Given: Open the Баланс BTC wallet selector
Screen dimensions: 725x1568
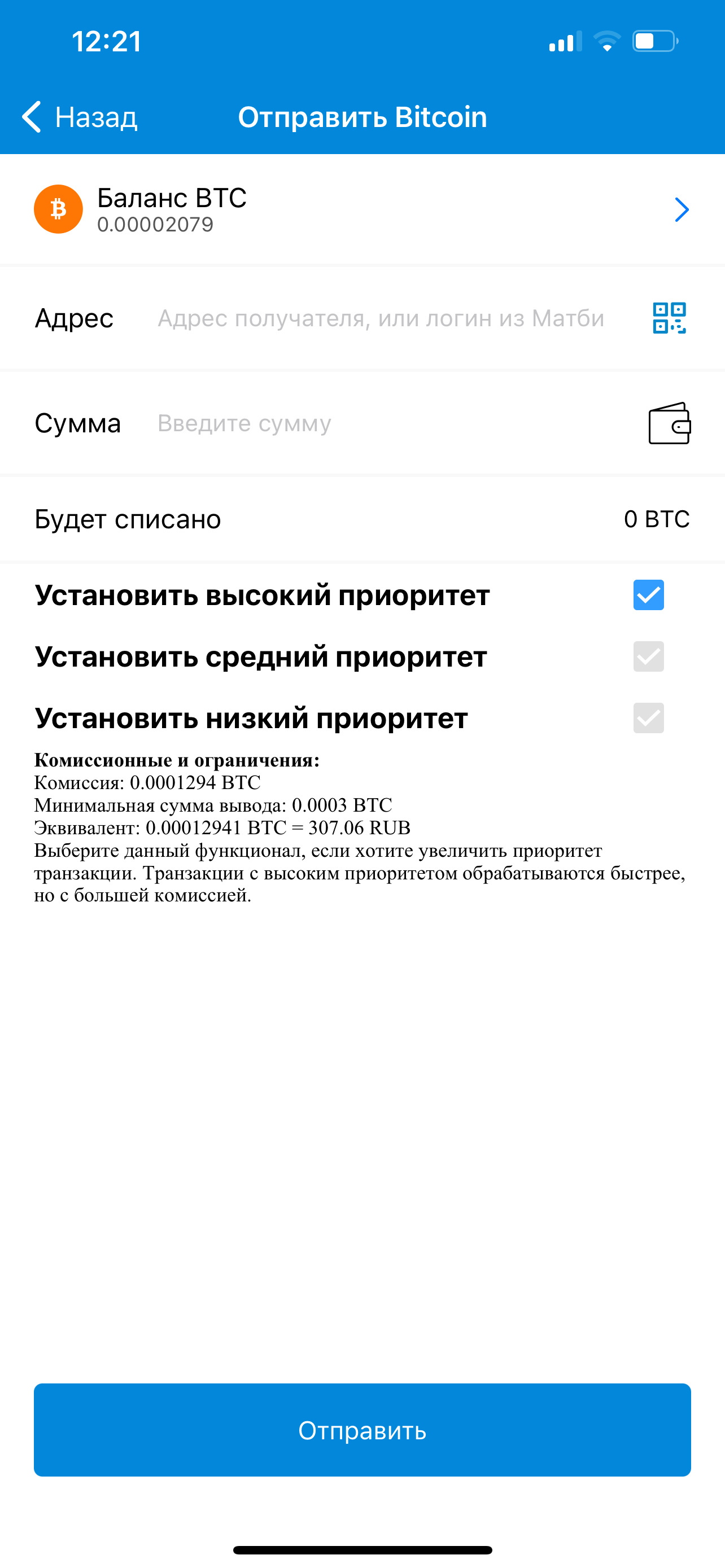Looking at the screenshot, I should [x=362, y=209].
